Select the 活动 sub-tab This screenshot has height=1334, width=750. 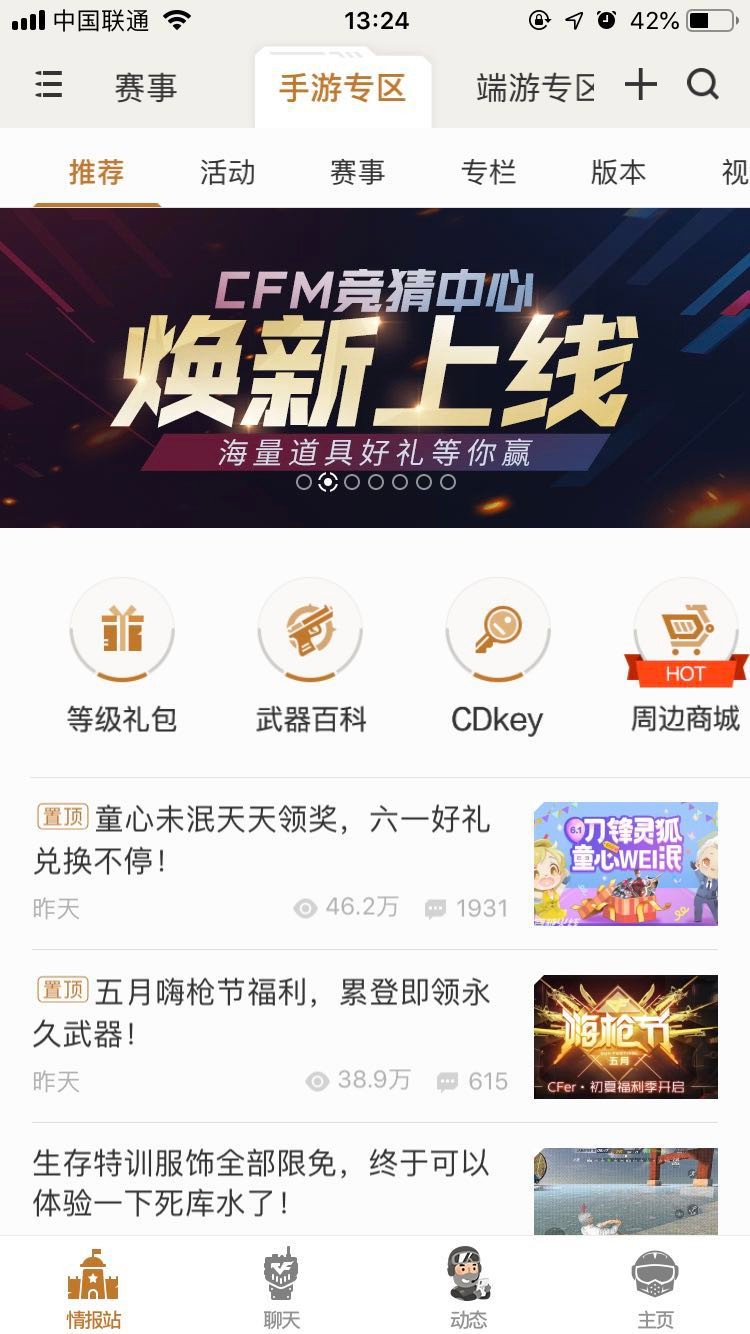tap(227, 173)
